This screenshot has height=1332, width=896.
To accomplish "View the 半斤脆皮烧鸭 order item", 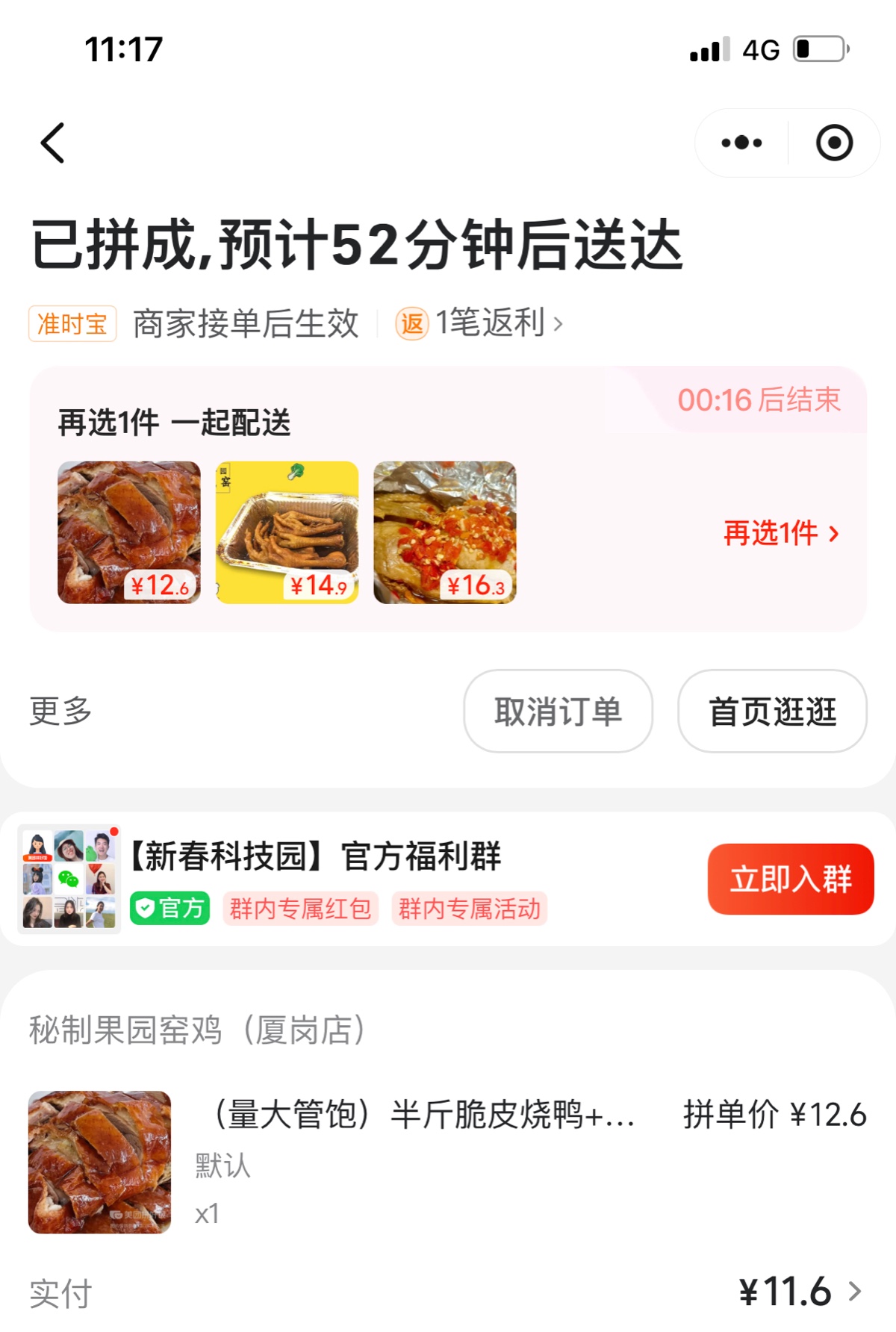I will (x=423, y=1115).
